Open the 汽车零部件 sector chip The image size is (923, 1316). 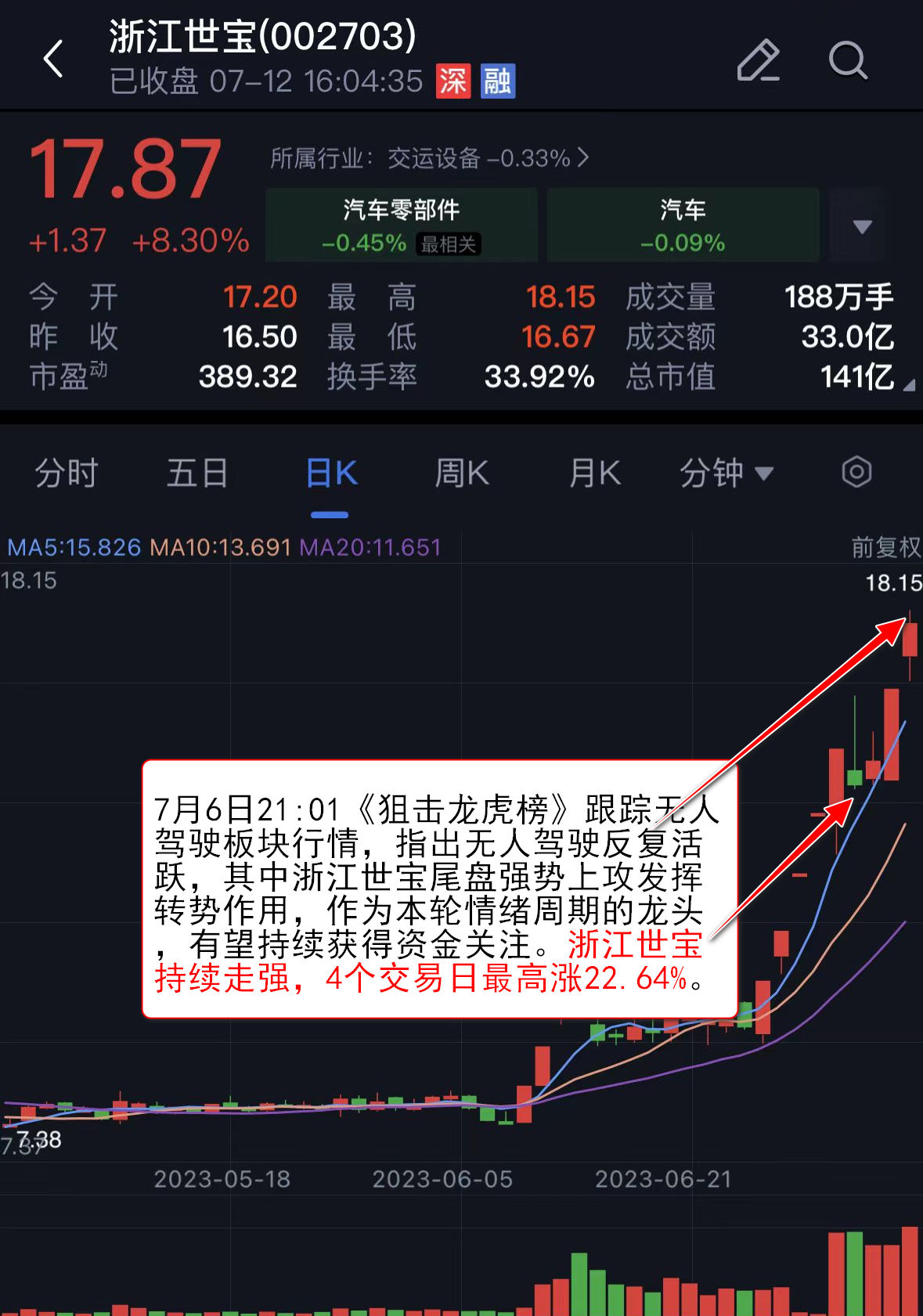401,225
